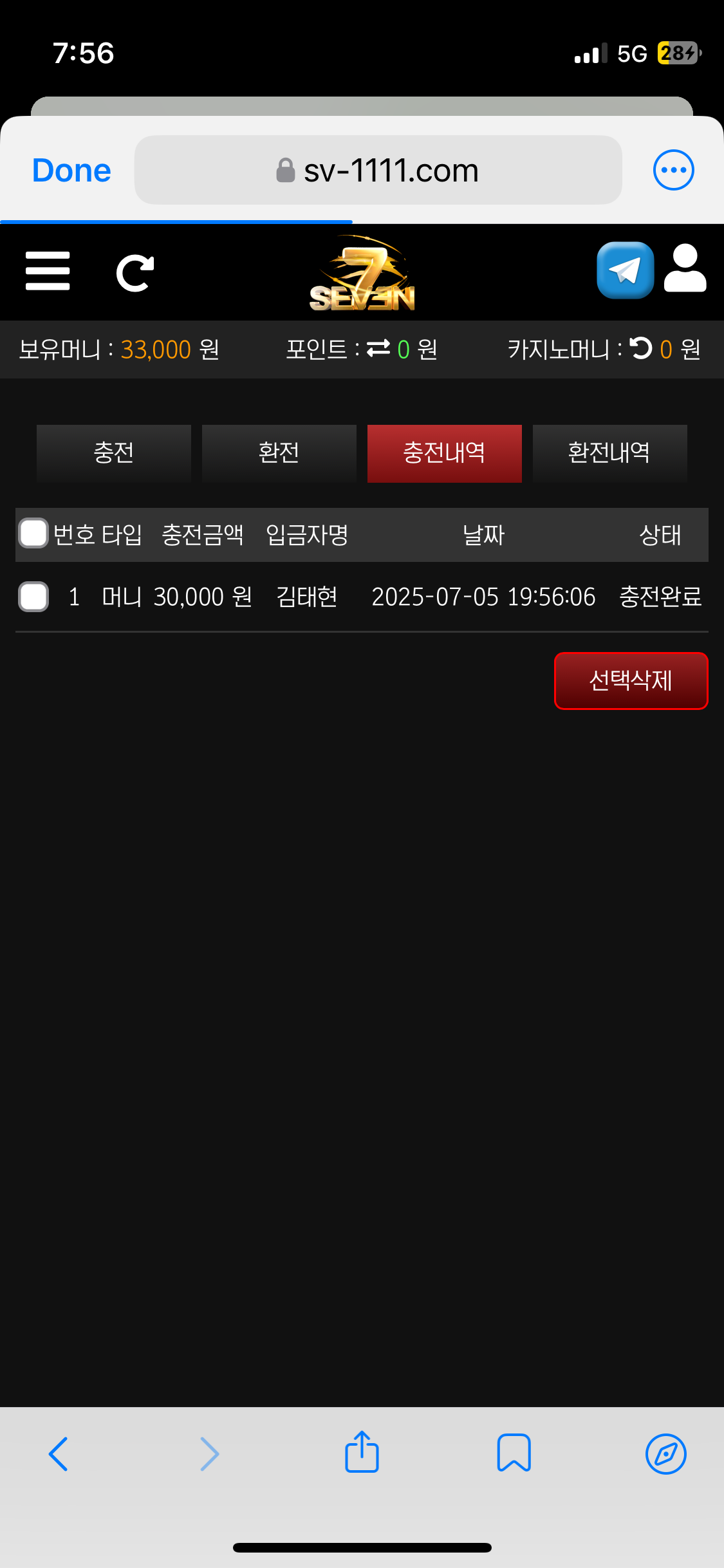Switch to the 충전 tab
724x1568 pixels.
tap(114, 453)
